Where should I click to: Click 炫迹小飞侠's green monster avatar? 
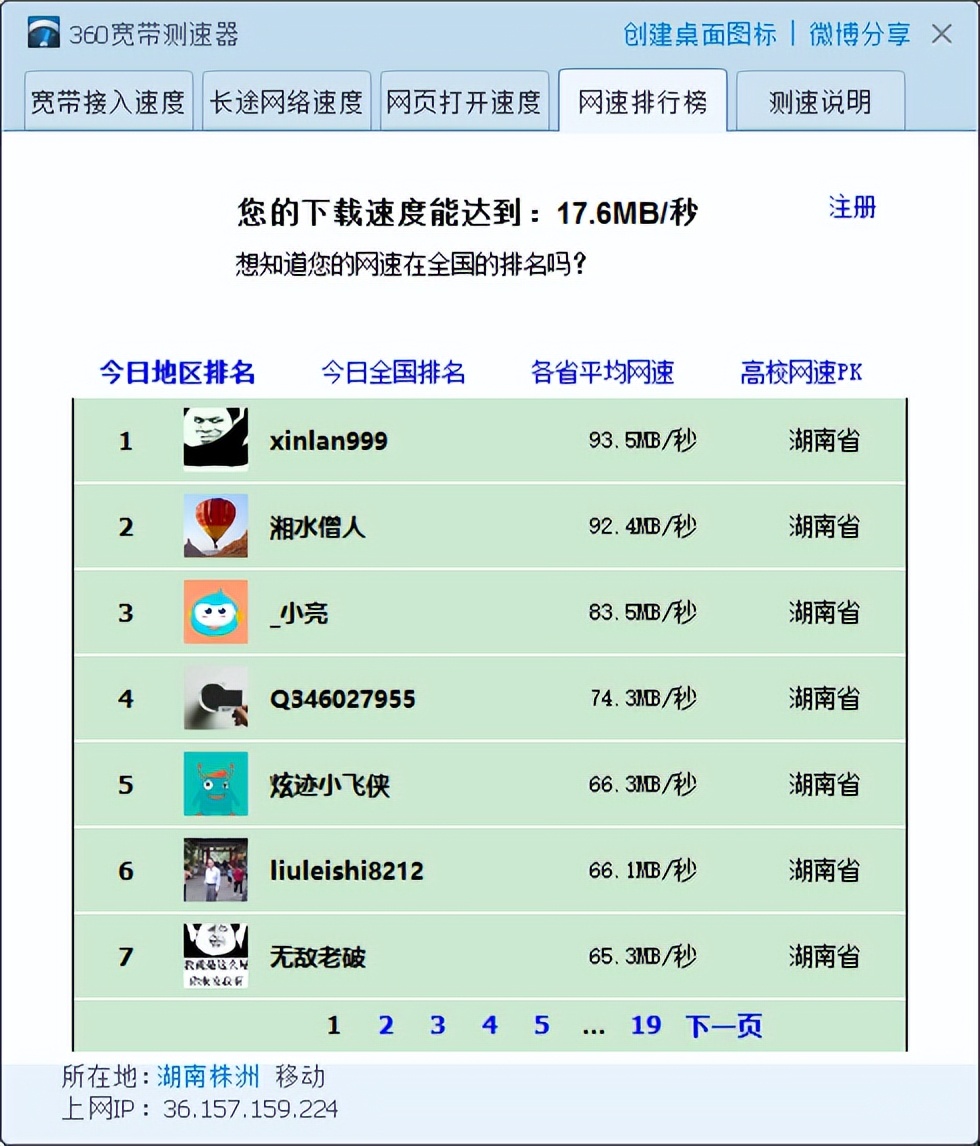pos(215,784)
